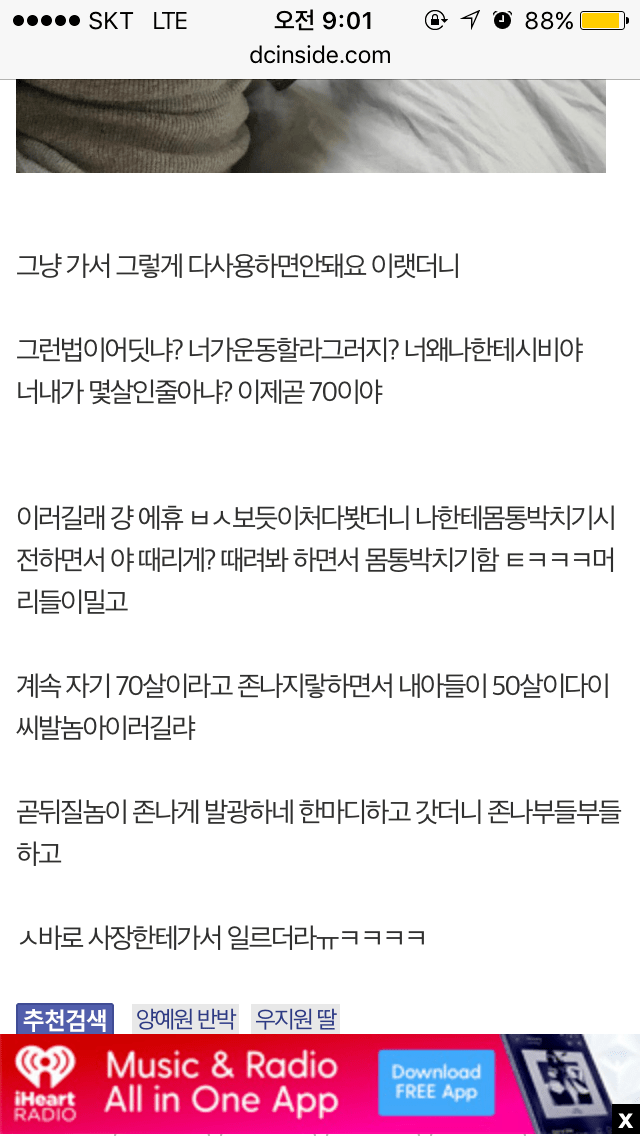Open the 양예원 반박 suggested search
The height and width of the screenshot is (1136, 640).
coord(185,1019)
